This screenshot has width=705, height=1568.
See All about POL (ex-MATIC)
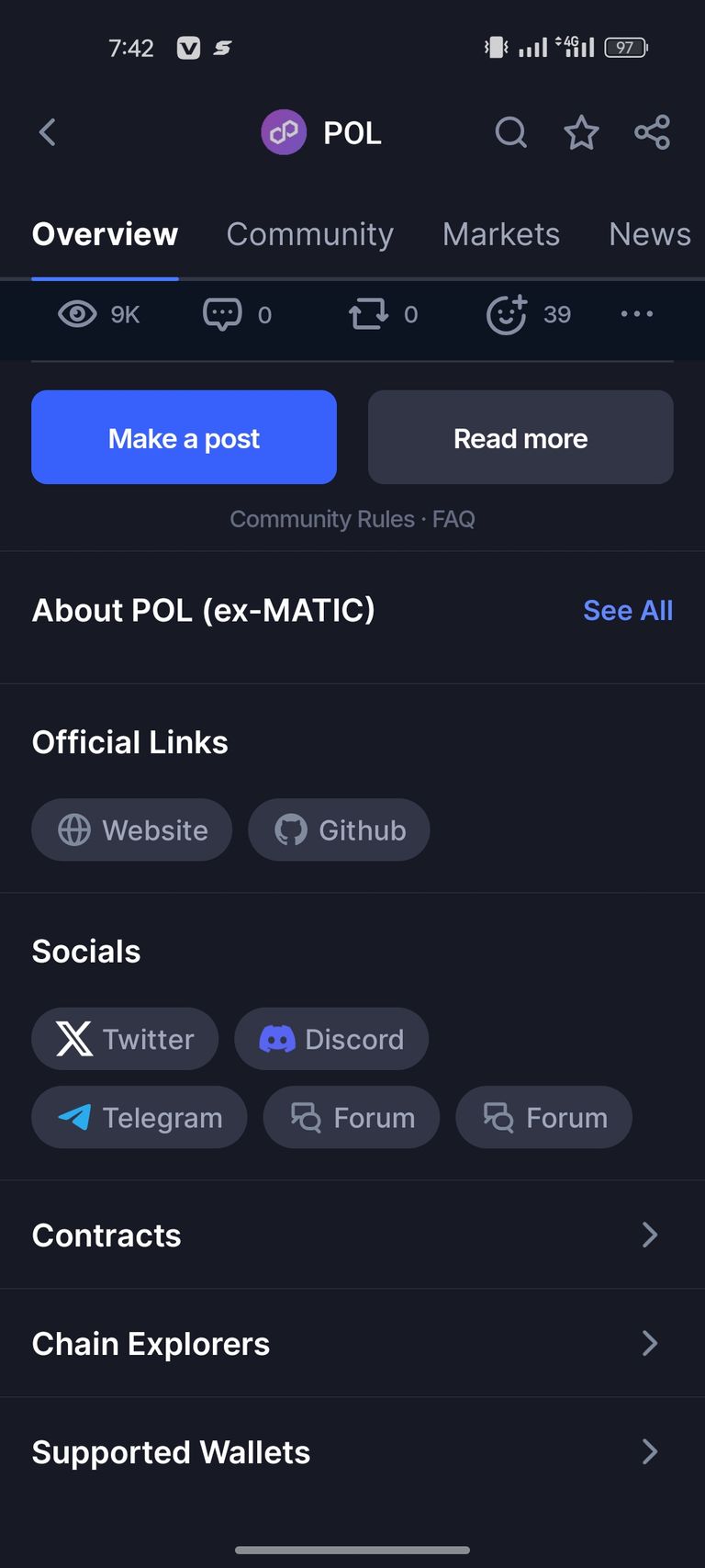(628, 610)
